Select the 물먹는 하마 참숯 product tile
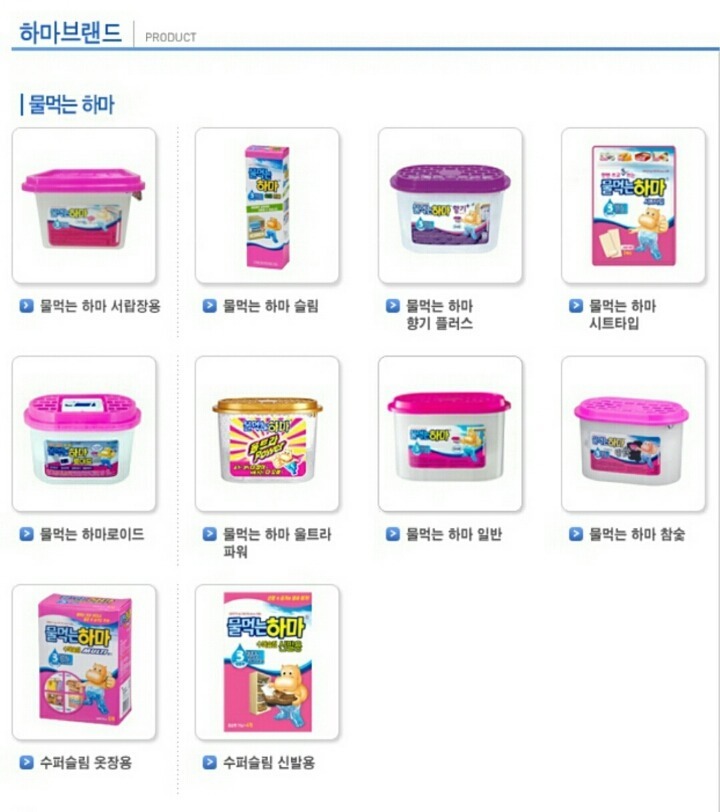 coord(633,434)
